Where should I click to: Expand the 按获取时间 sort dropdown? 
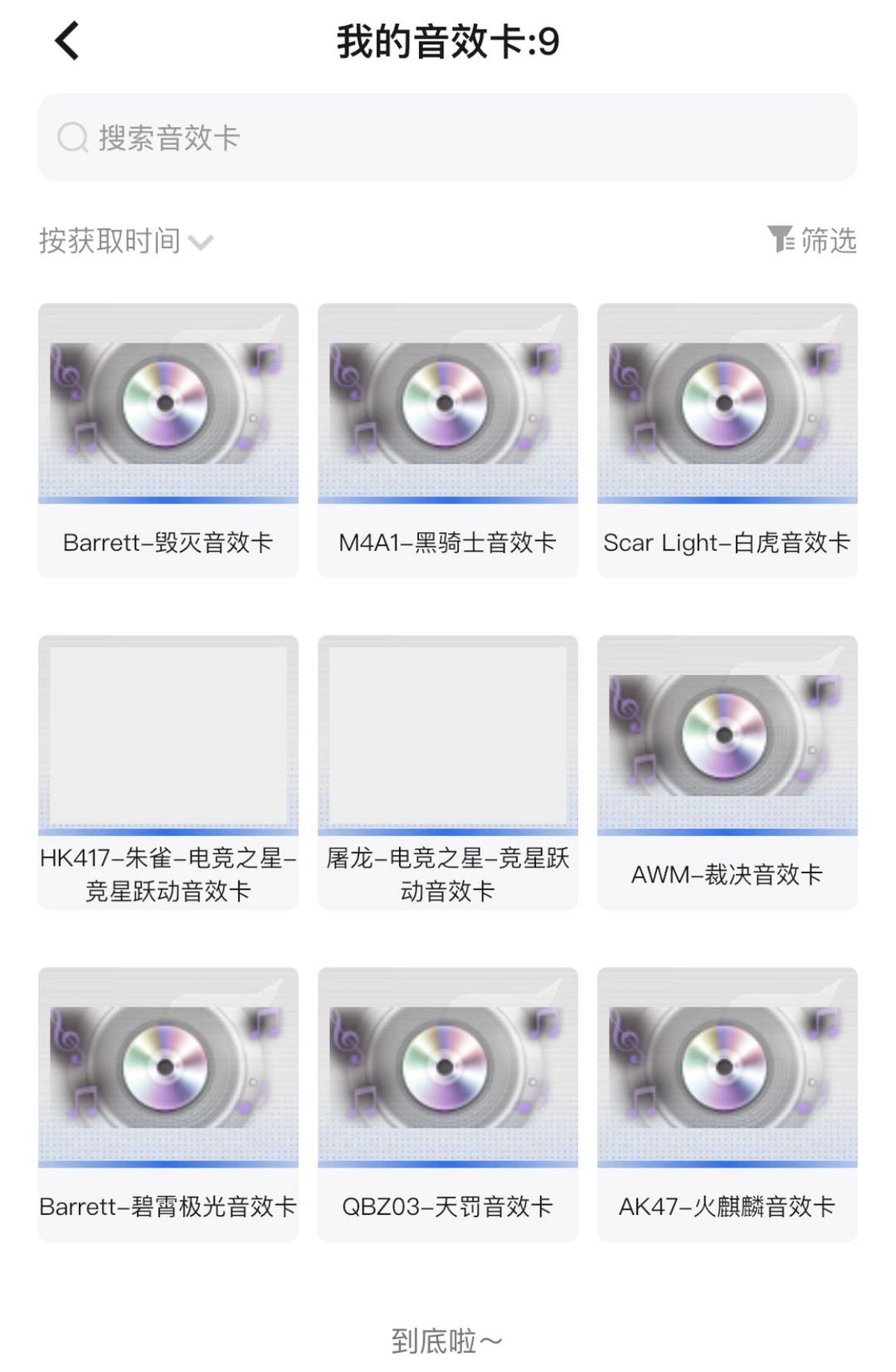tap(108, 241)
